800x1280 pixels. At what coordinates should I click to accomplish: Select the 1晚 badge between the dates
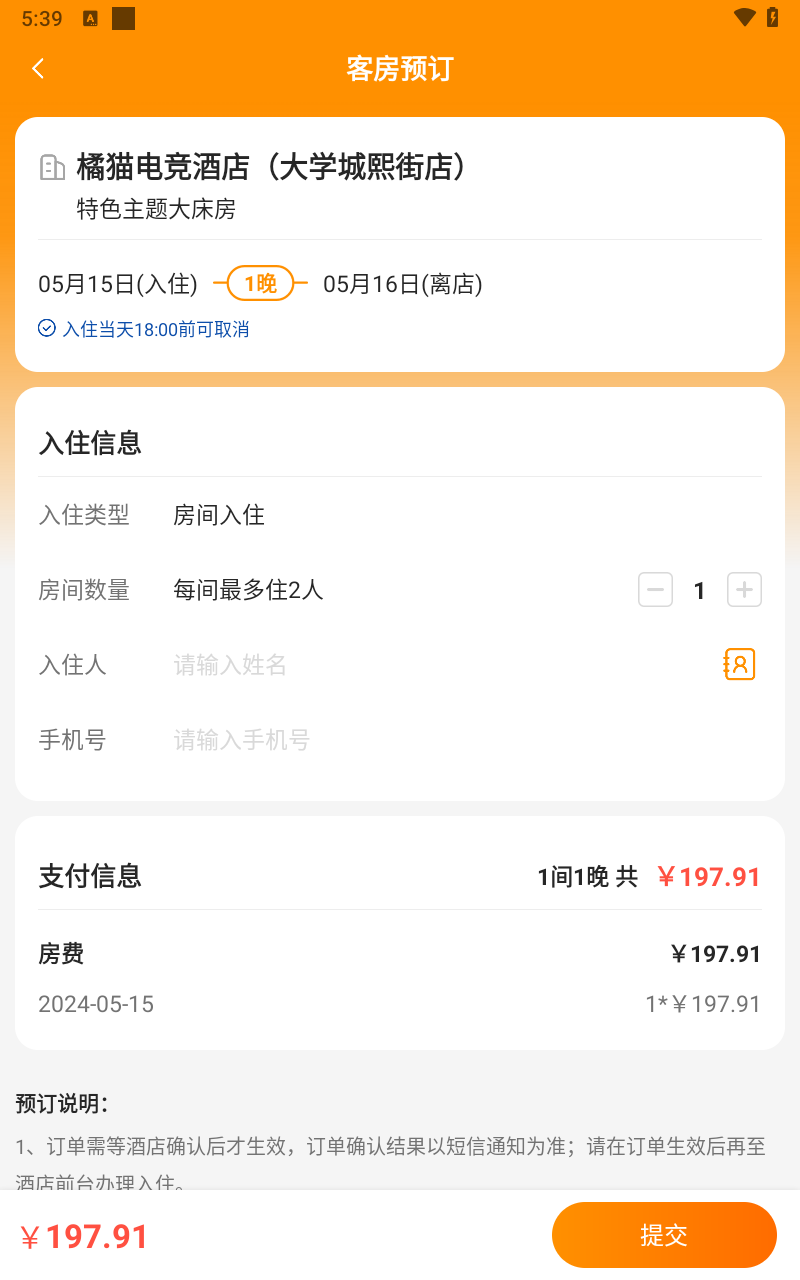[x=257, y=284]
